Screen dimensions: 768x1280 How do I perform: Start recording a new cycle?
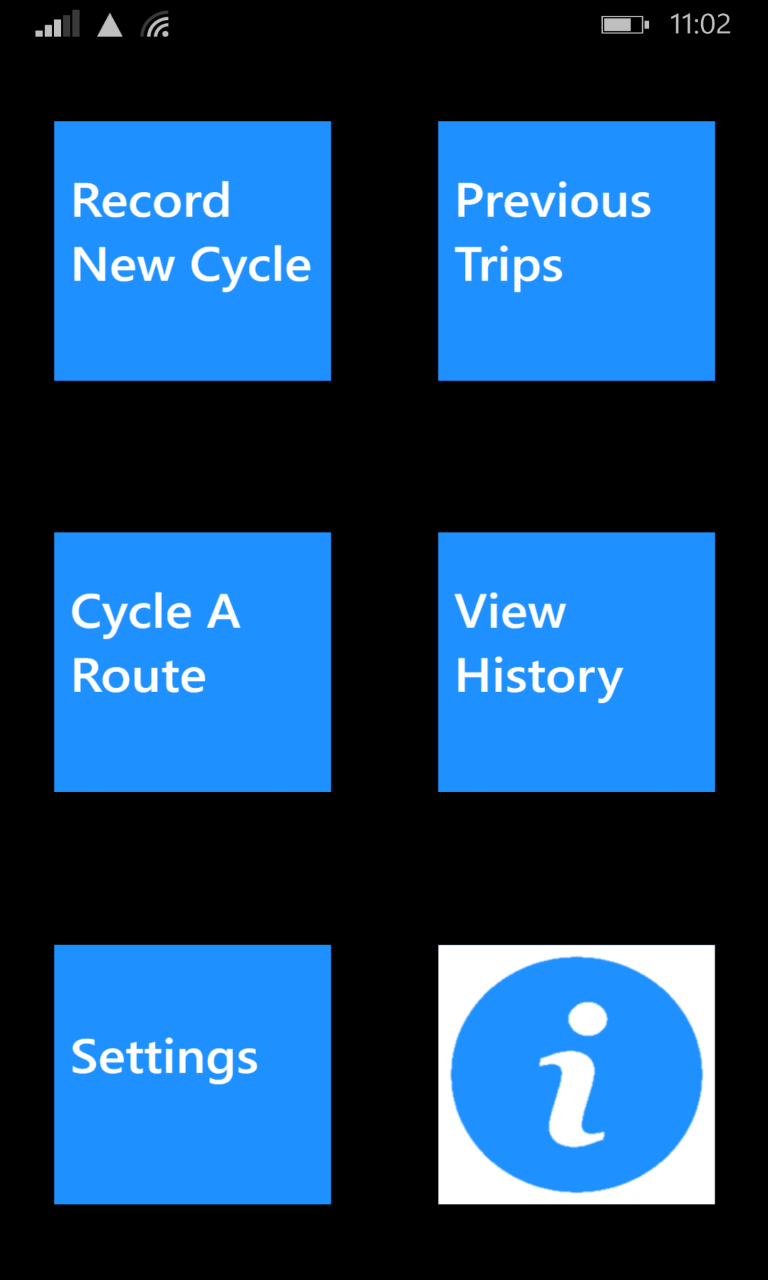click(x=192, y=251)
